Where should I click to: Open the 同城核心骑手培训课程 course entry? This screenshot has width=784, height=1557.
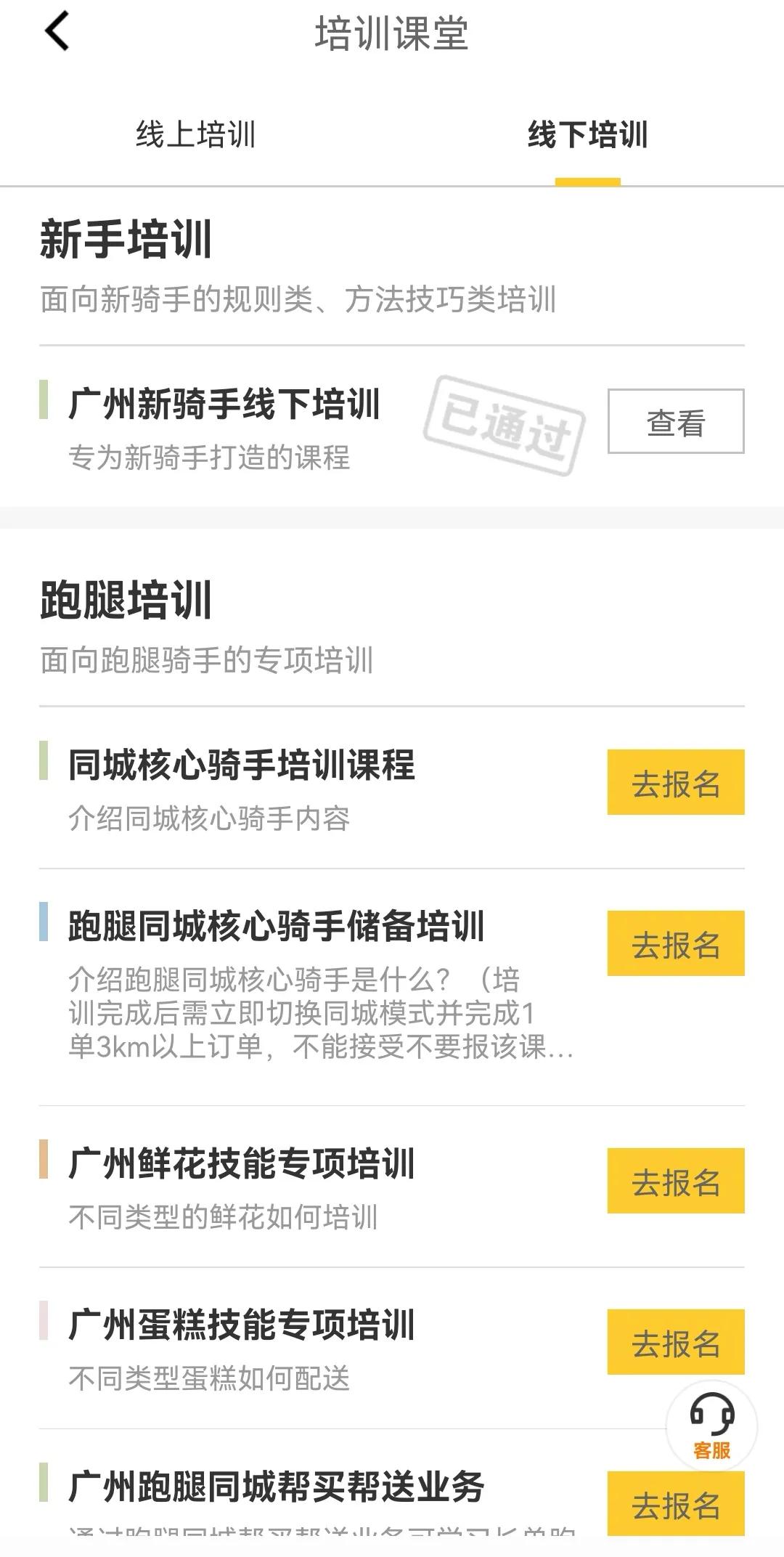(x=243, y=764)
